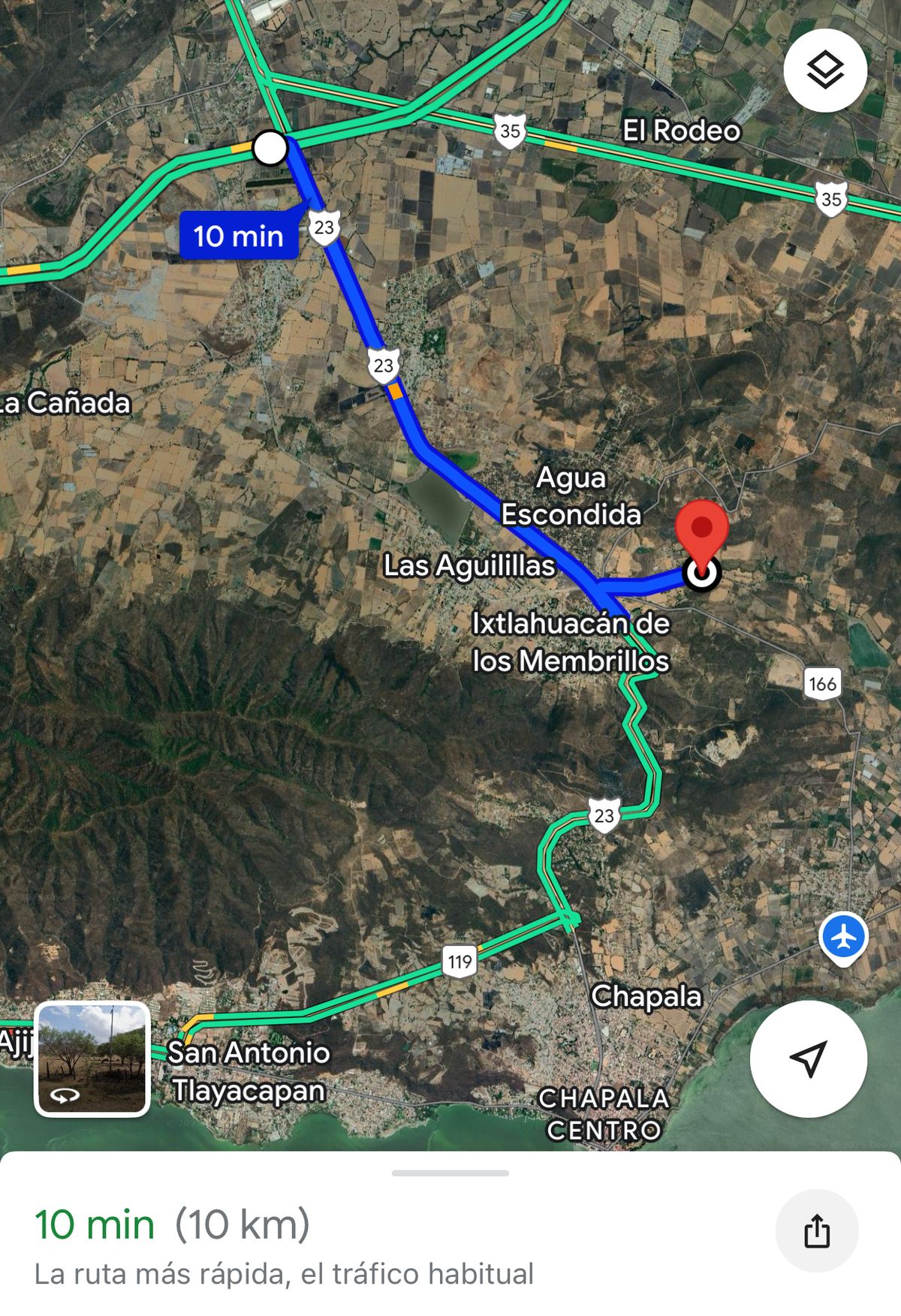Screen dimensions: 901x1316
Task: Share this 10 min route
Action: [817, 1230]
